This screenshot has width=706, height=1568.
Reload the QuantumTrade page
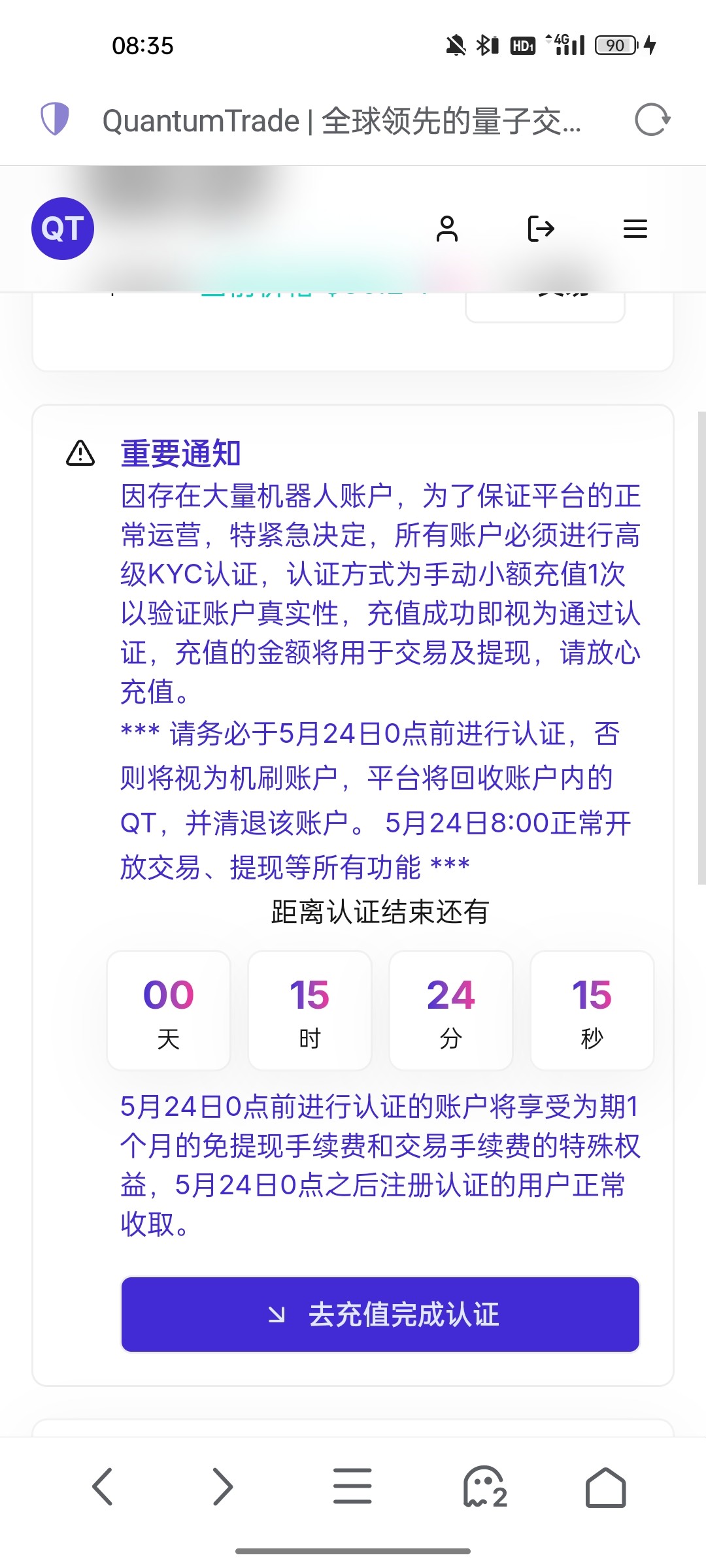[652, 120]
